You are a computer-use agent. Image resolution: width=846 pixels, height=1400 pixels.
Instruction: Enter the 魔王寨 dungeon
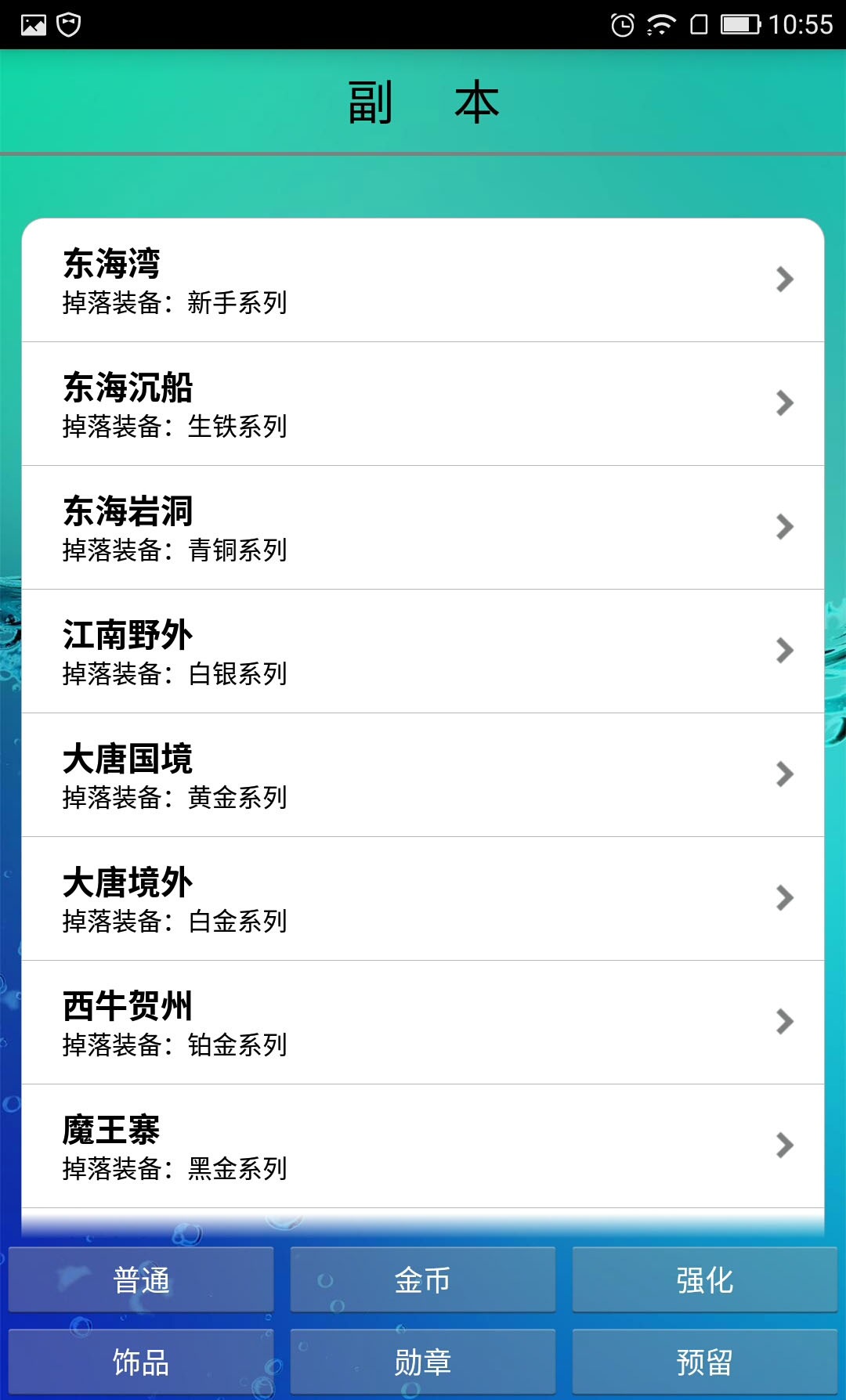[x=423, y=1146]
